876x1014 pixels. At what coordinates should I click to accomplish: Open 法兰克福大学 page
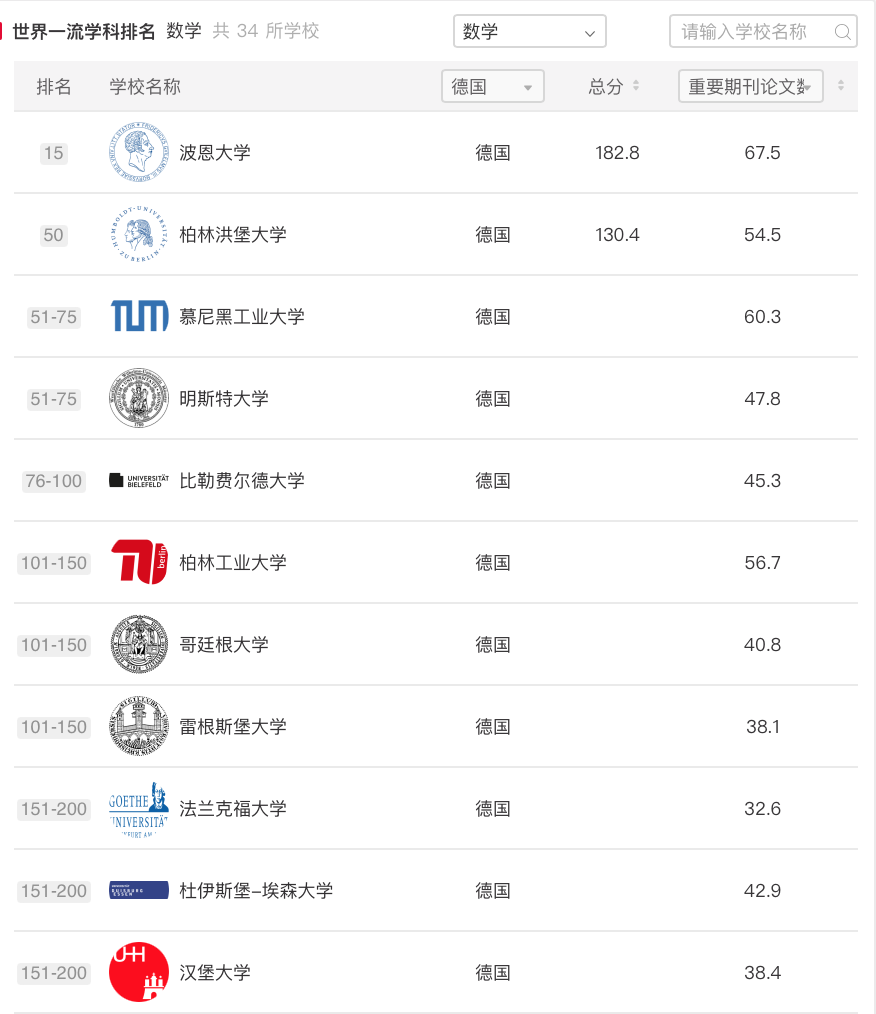(233, 809)
